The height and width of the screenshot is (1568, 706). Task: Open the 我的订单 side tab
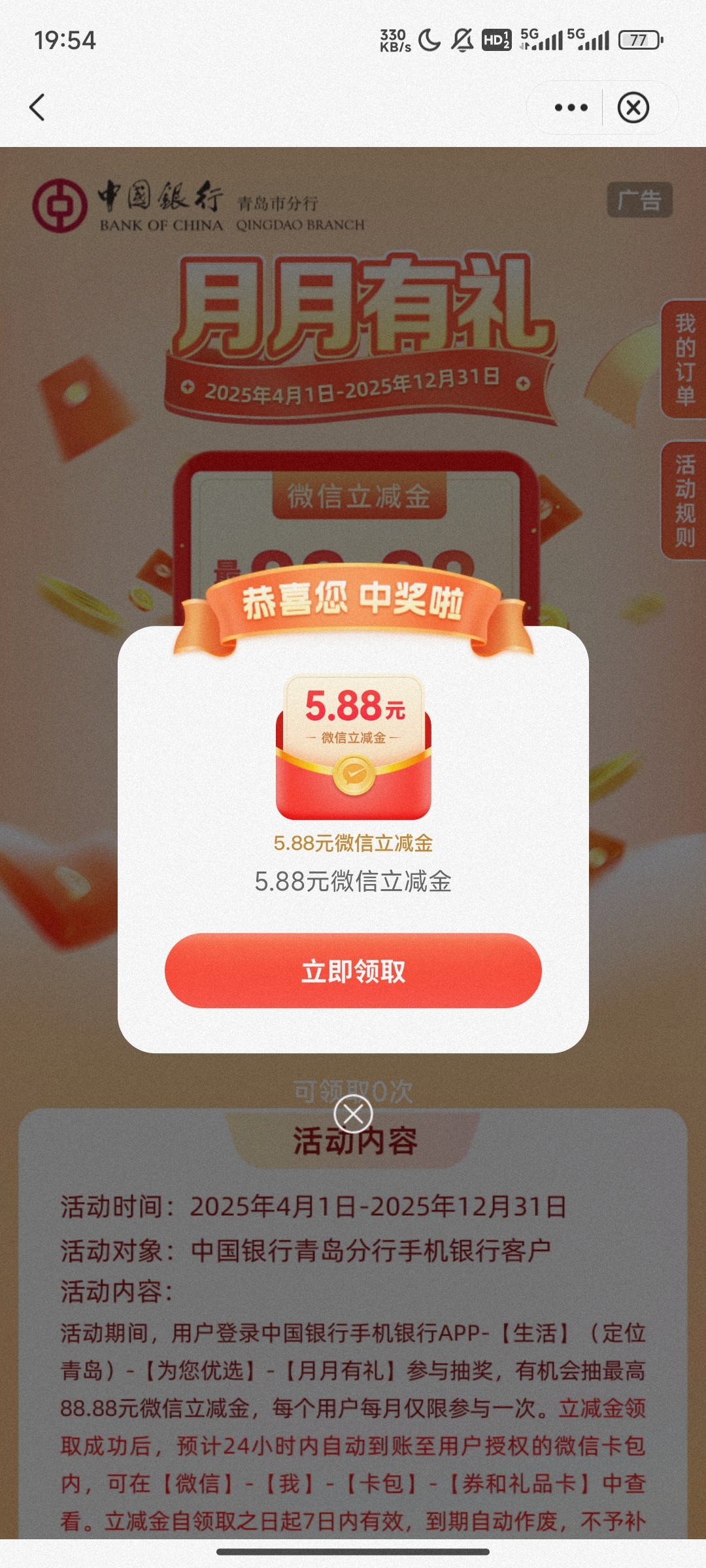[x=684, y=359]
